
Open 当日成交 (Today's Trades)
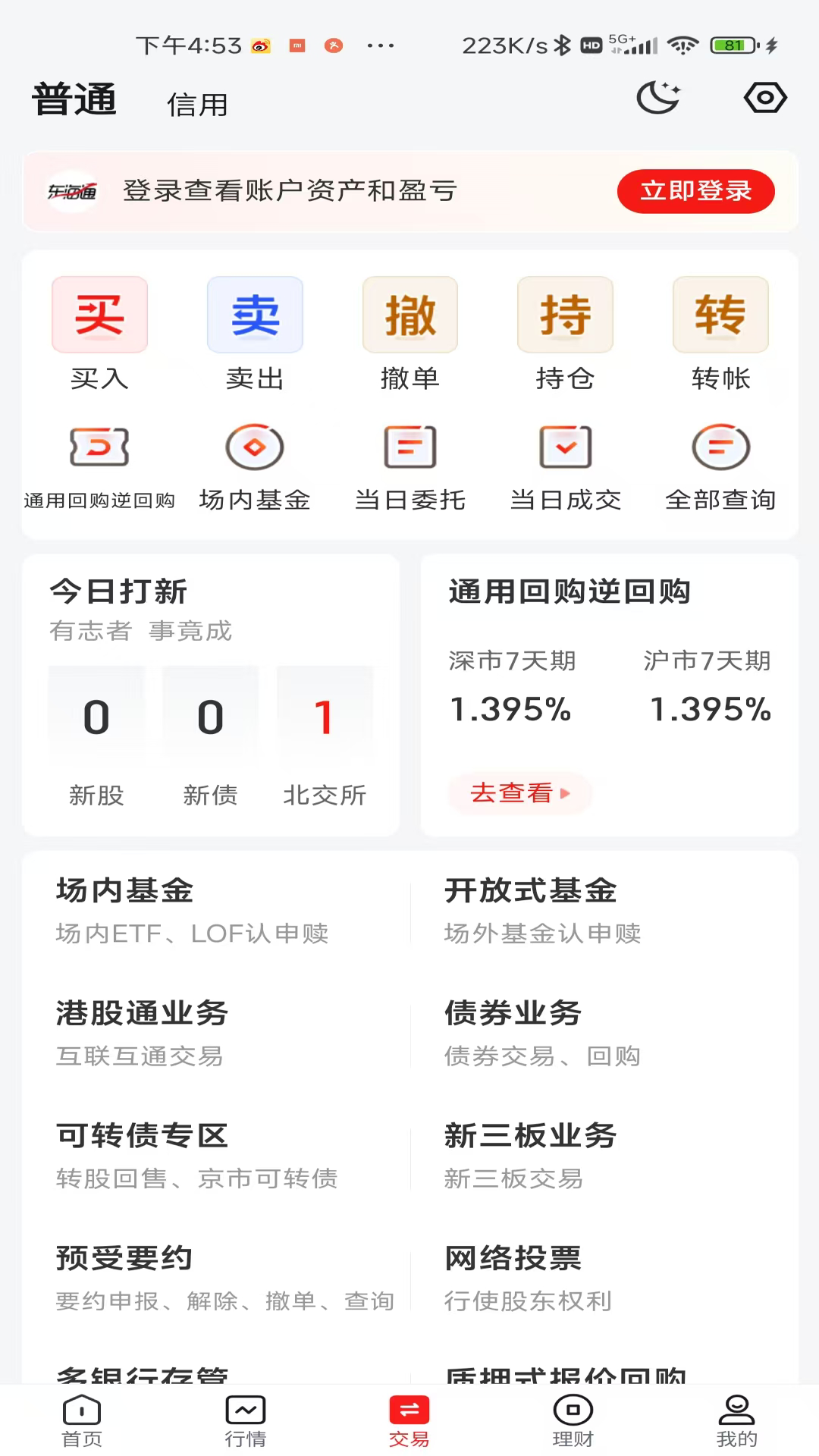[x=565, y=447]
